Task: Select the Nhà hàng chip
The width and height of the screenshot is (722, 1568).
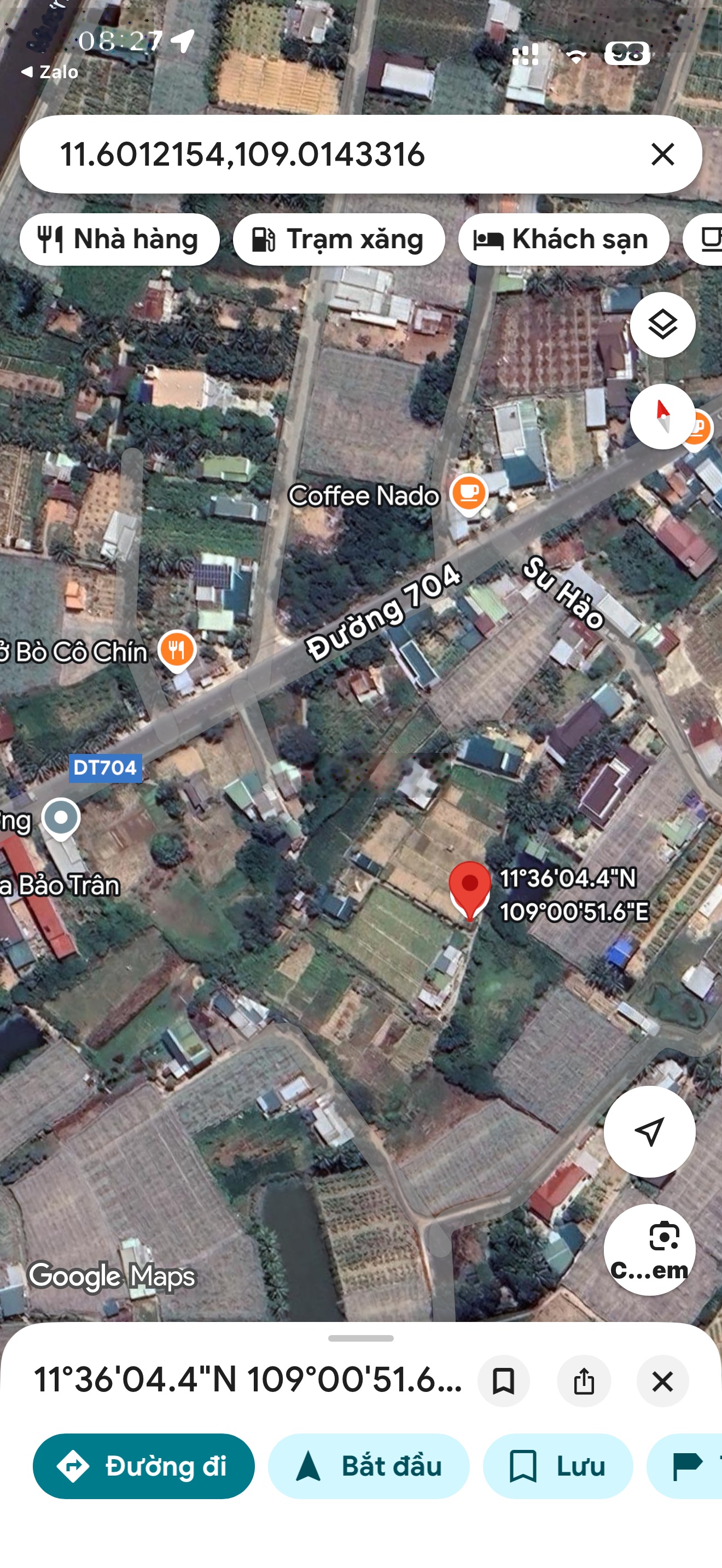Action: pos(119,239)
